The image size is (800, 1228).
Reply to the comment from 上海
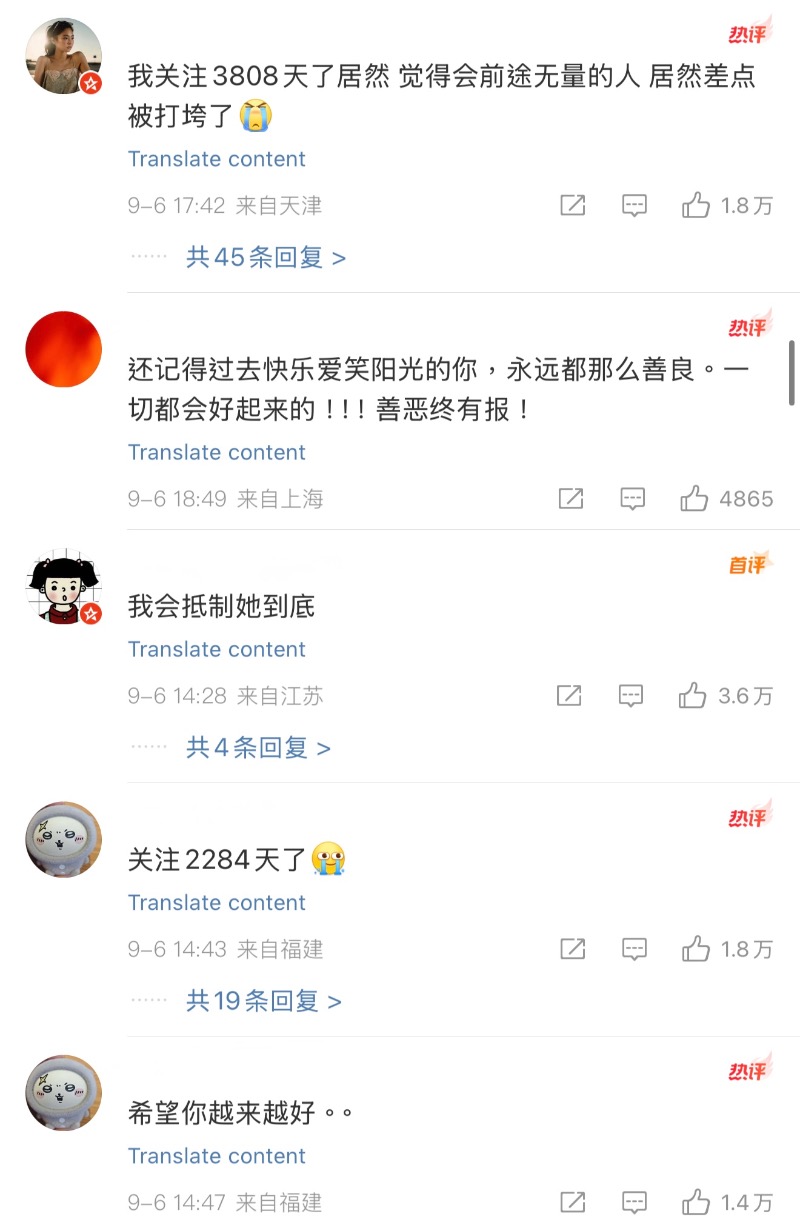pyautogui.click(x=632, y=498)
